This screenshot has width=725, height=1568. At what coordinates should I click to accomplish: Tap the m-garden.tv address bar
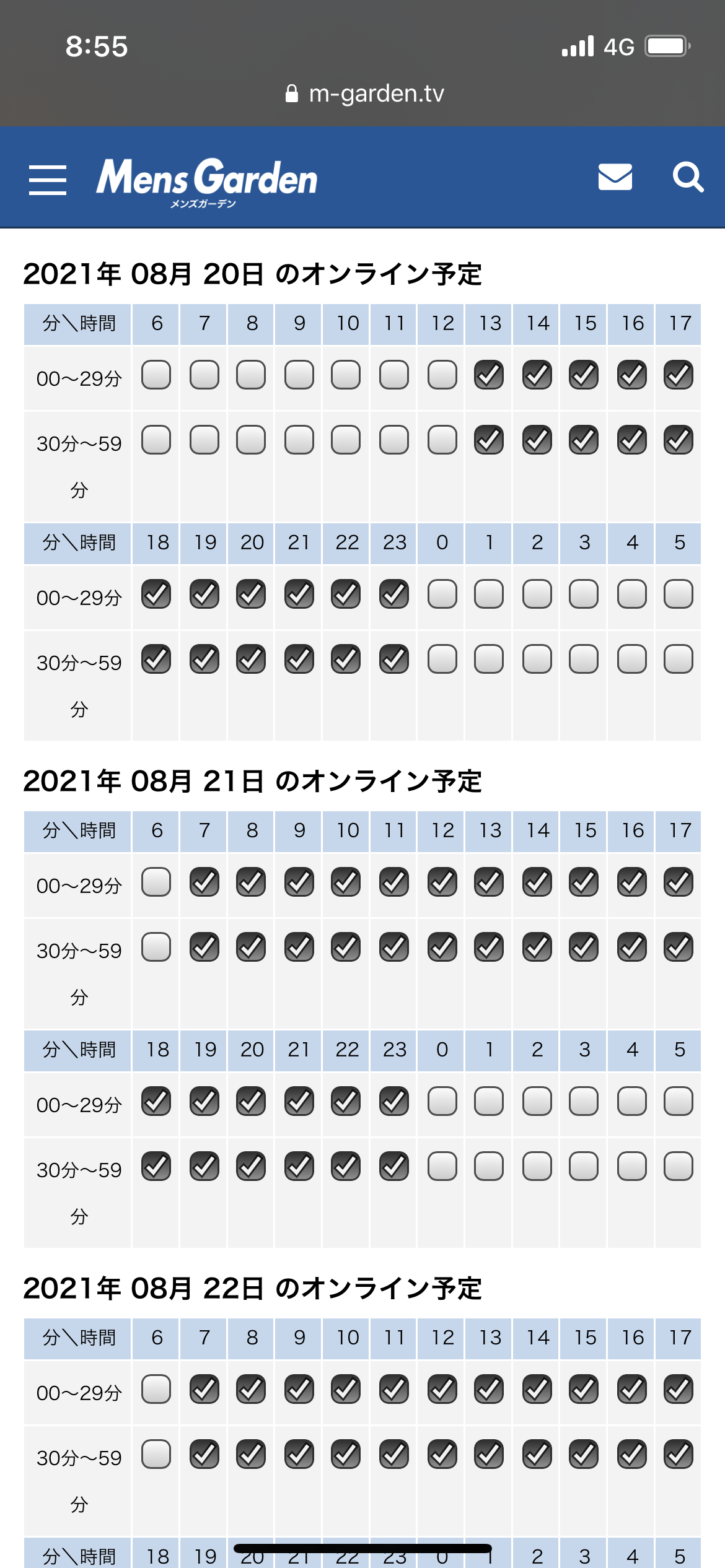click(364, 94)
